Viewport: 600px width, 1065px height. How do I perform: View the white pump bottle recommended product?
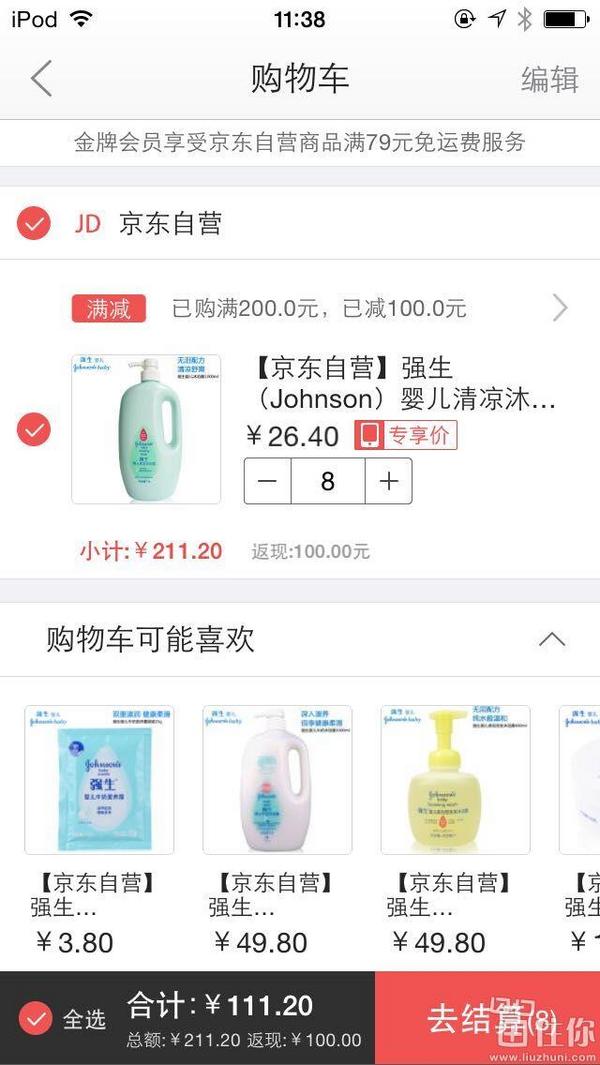(277, 780)
